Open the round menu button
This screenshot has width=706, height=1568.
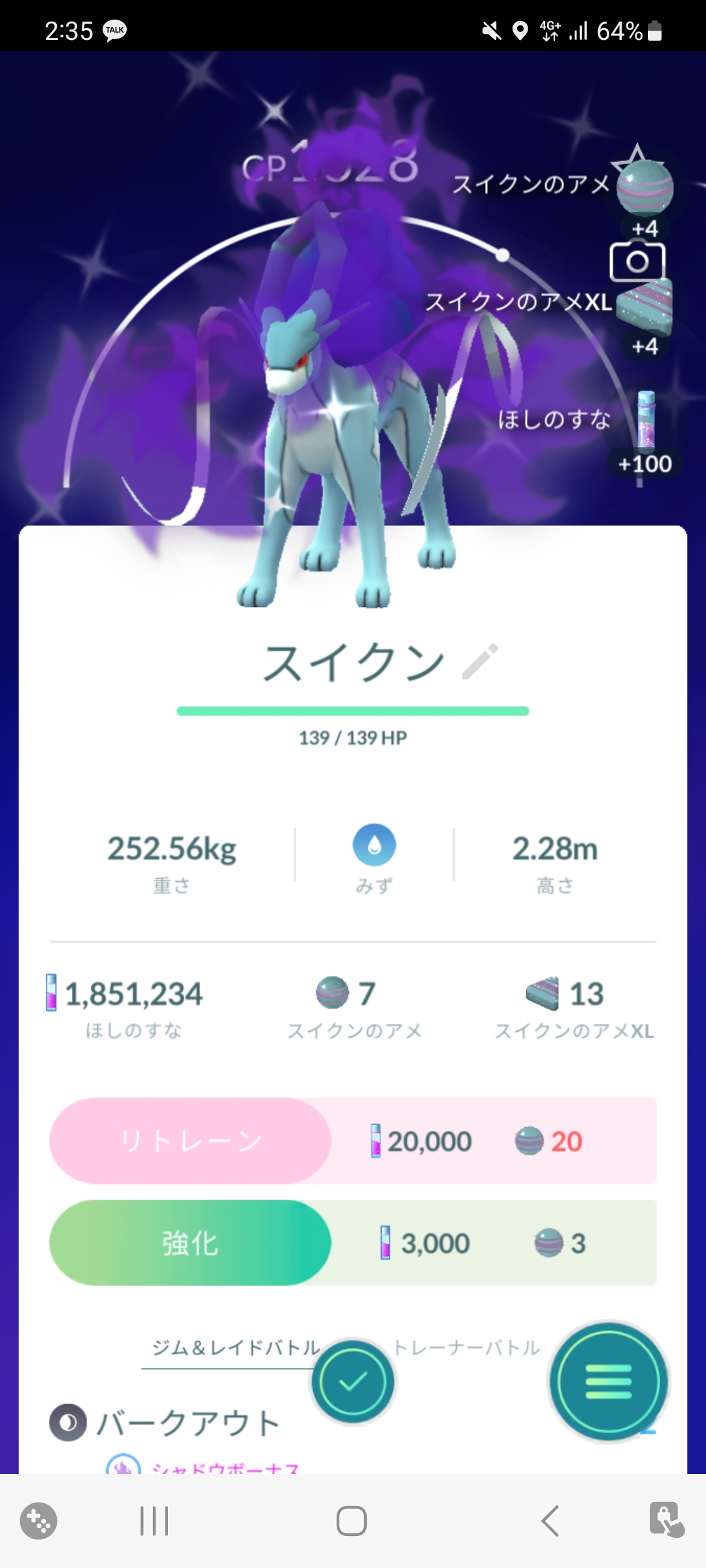coord(609,1382)
